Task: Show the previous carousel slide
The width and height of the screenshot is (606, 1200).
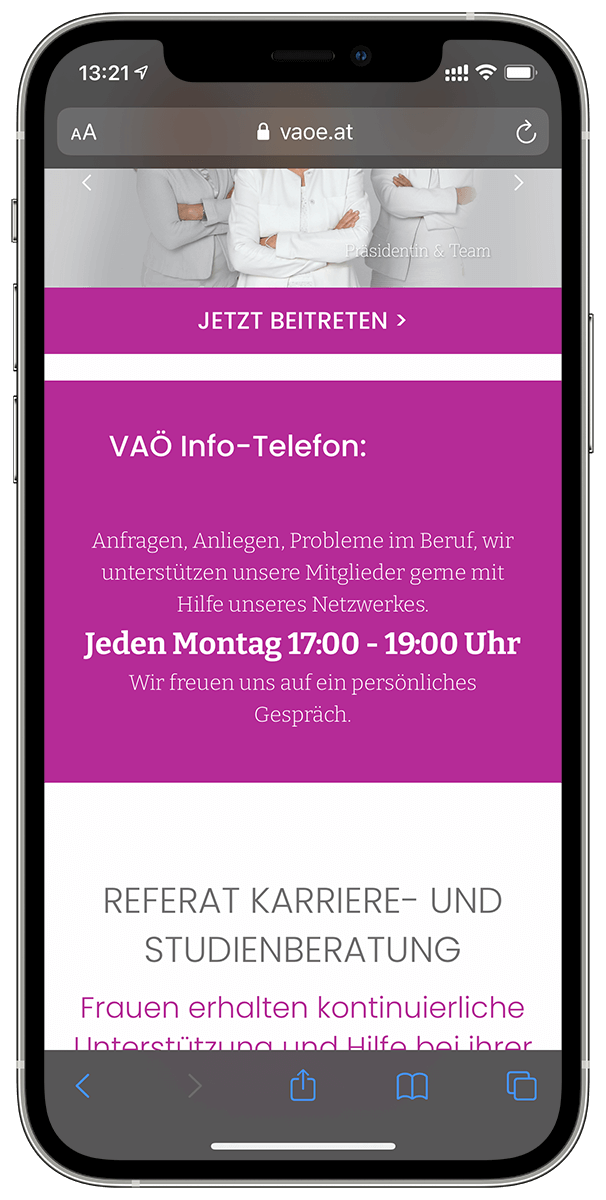Action: click(x=87, y=183)
